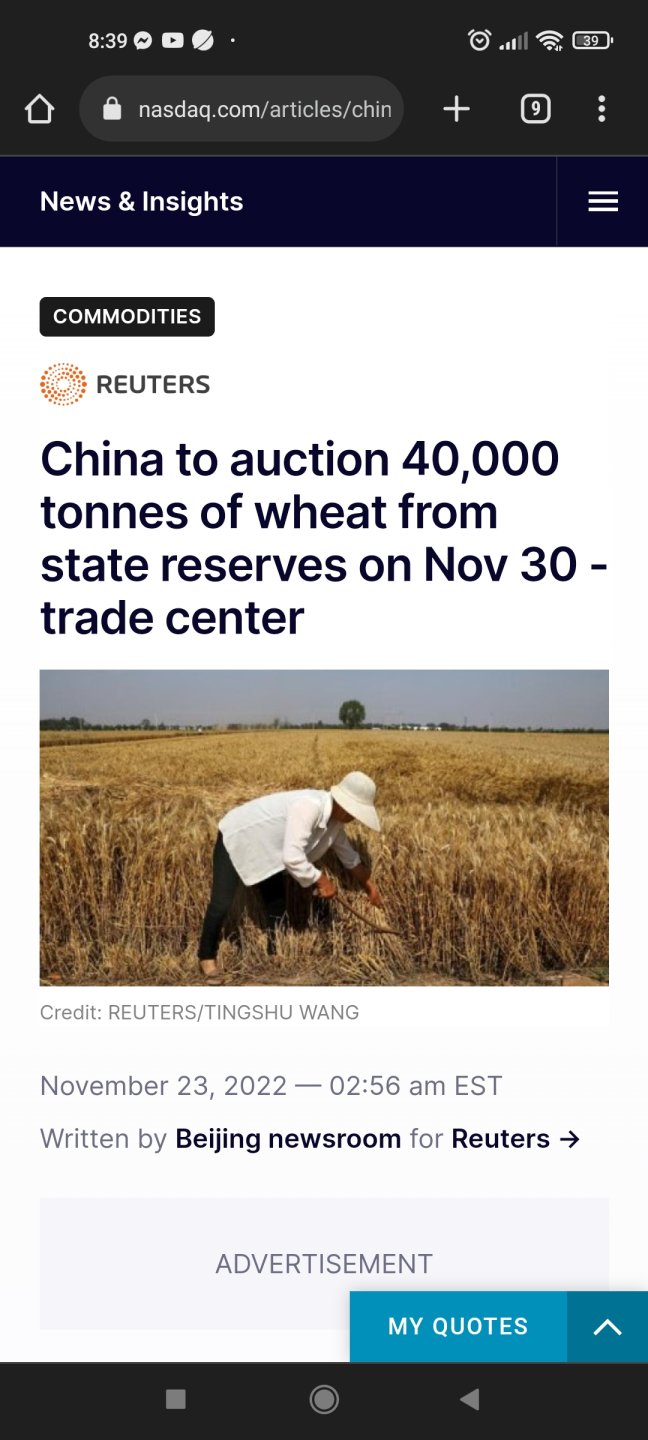
Task: Select the Commodities category tag
Action: (127, 317)
